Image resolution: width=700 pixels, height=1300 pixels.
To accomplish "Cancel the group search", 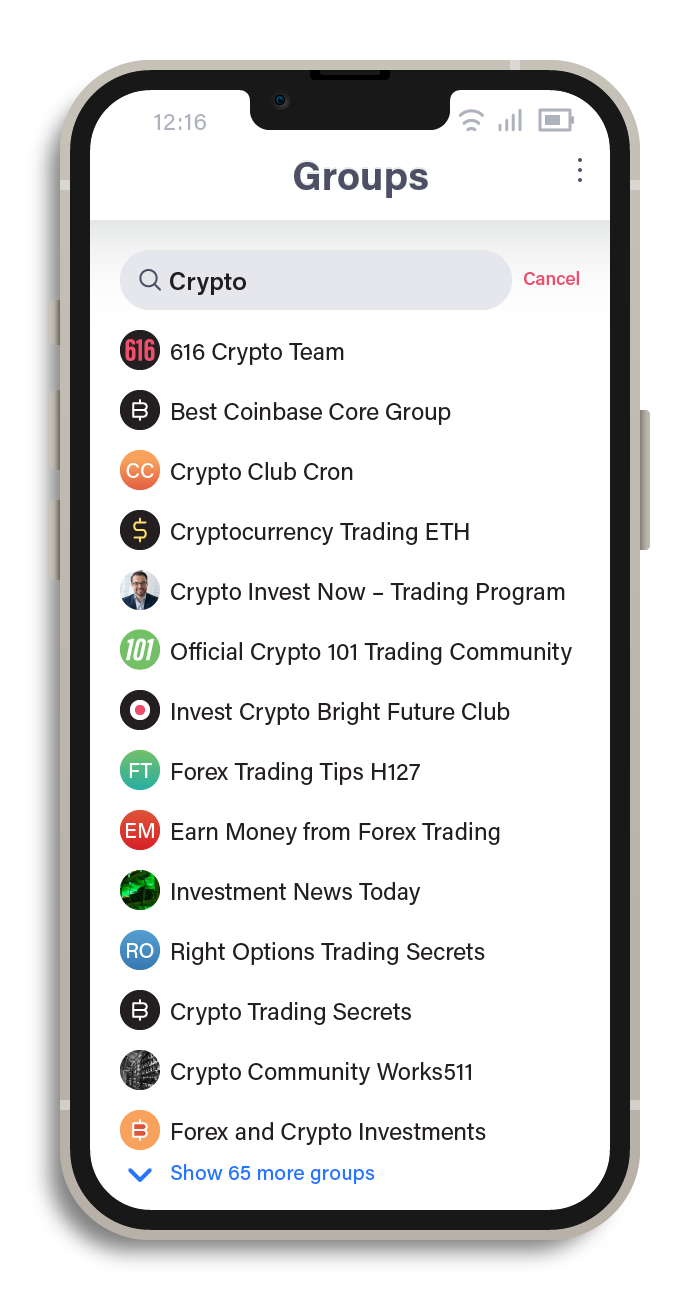I will point(551,279).
